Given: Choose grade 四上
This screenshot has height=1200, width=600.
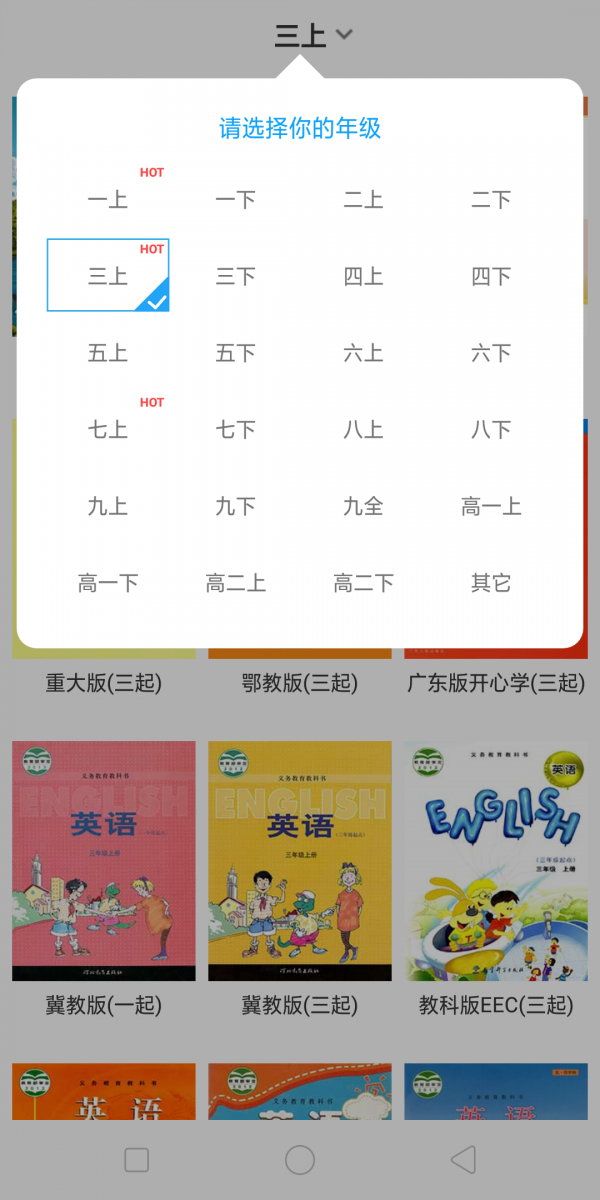Looking at the screenshot, I should coord(363,276).
